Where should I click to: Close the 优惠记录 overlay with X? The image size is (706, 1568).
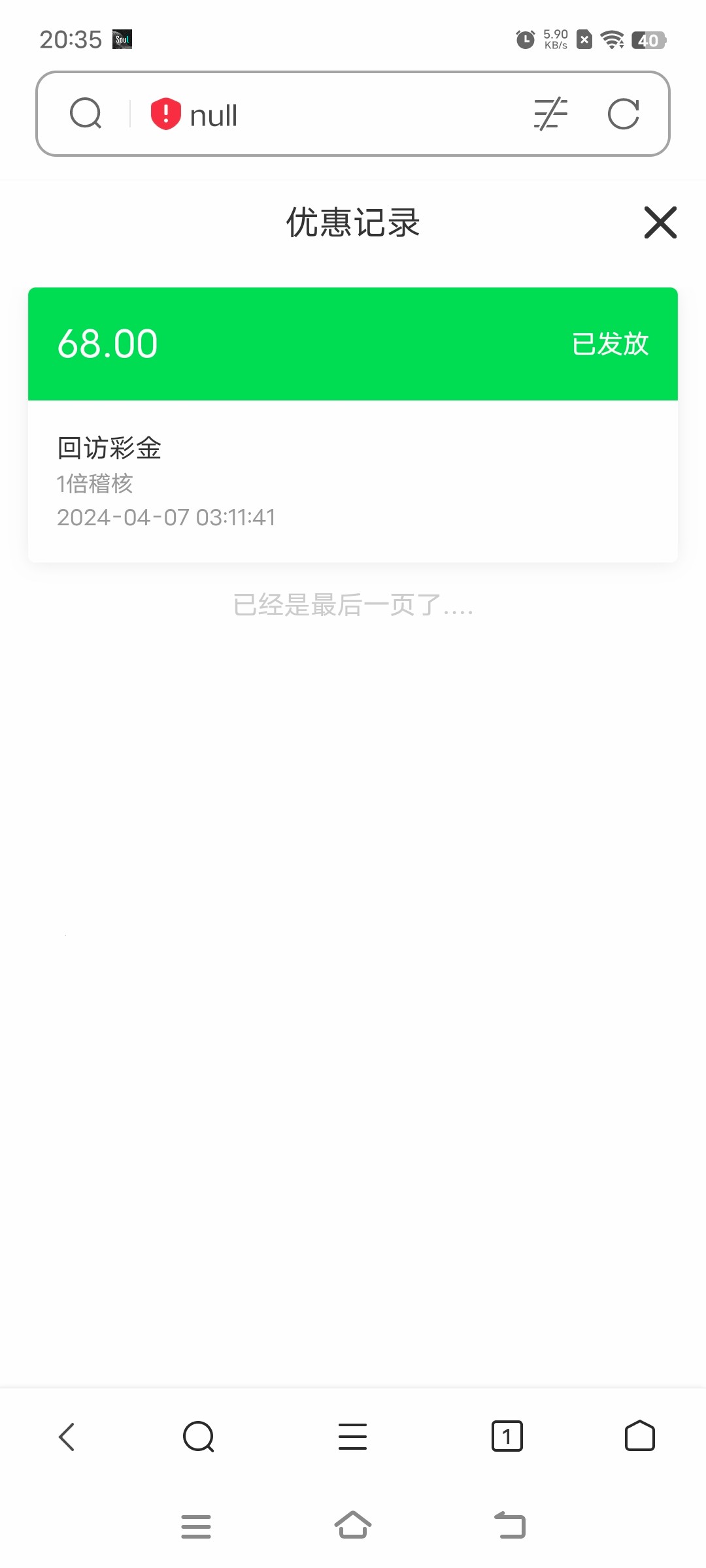pos(659,222)
